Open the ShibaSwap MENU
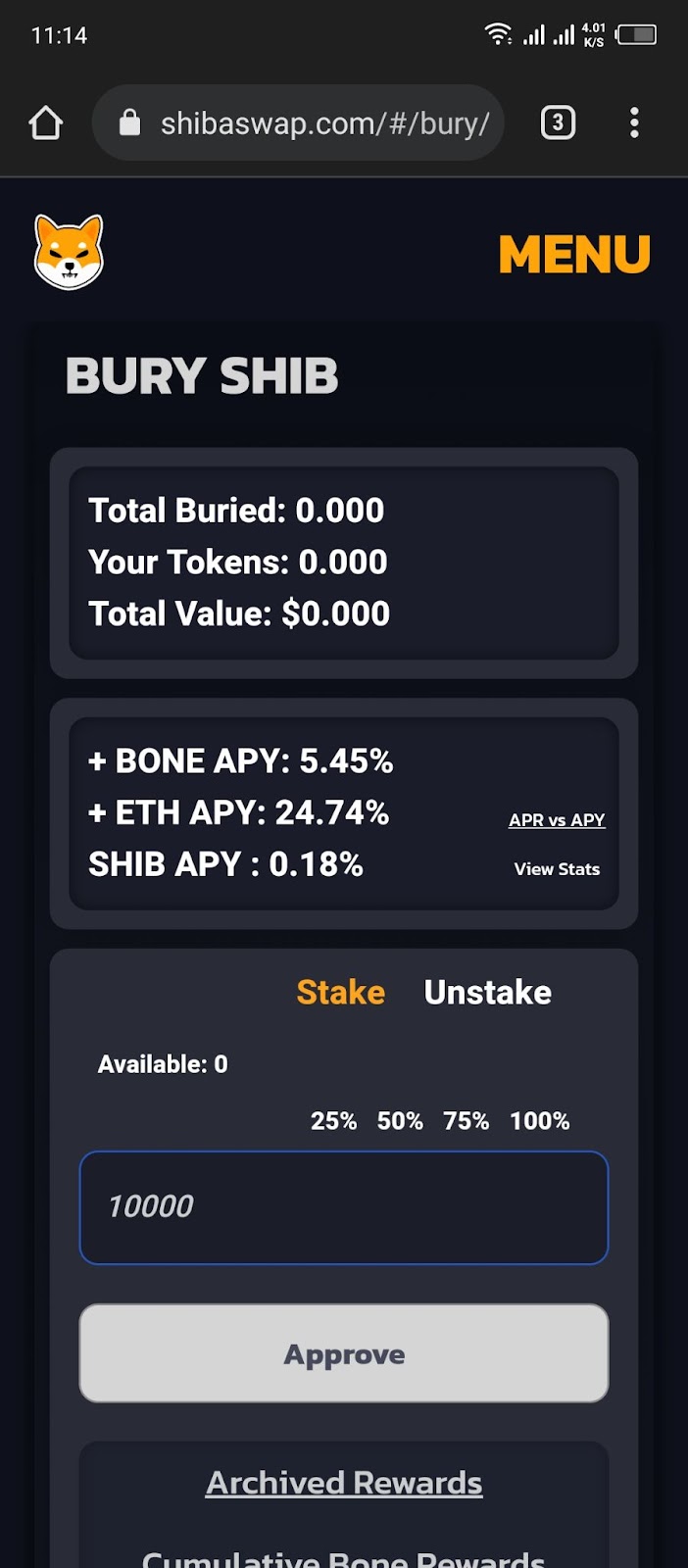Screen dimensions: 688x1568 click(574, 254)
